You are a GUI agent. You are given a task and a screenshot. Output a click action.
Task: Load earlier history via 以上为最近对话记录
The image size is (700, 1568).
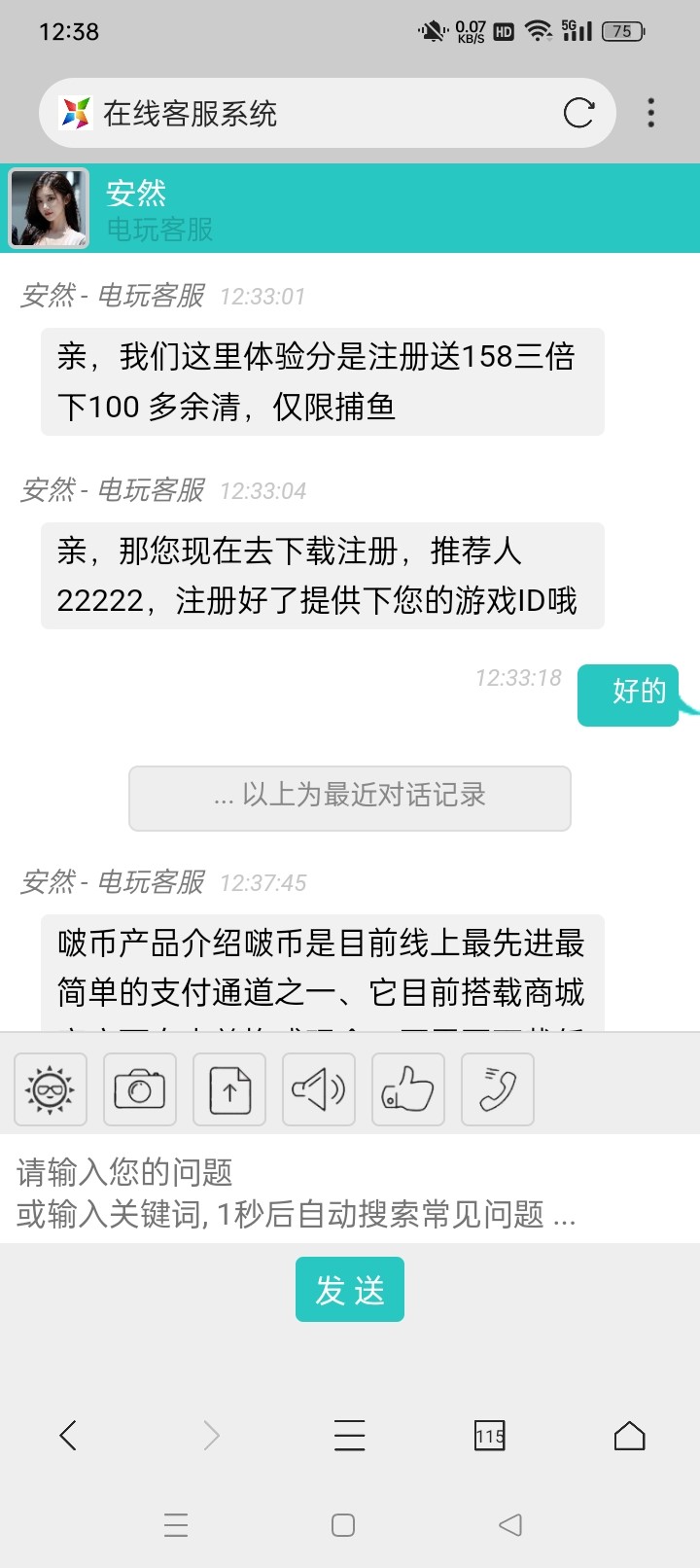(x=350, y=798)
